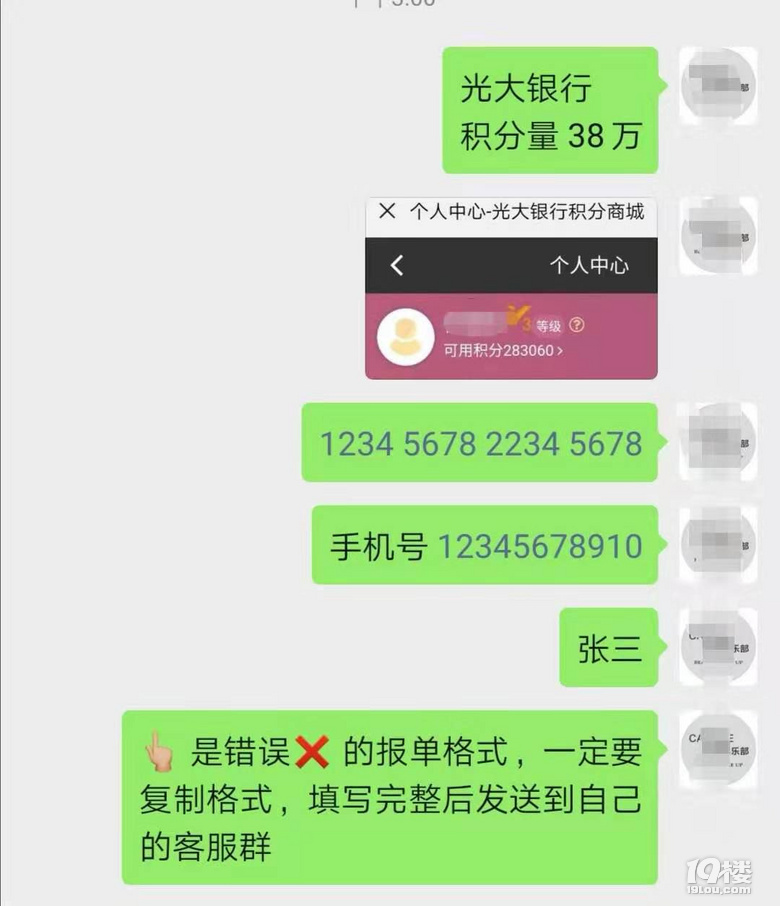Open sender avatar beside 光大银行 积分量 message
Image resolution: width=780 pixels, height=906 pixels.
pos(717,86)
